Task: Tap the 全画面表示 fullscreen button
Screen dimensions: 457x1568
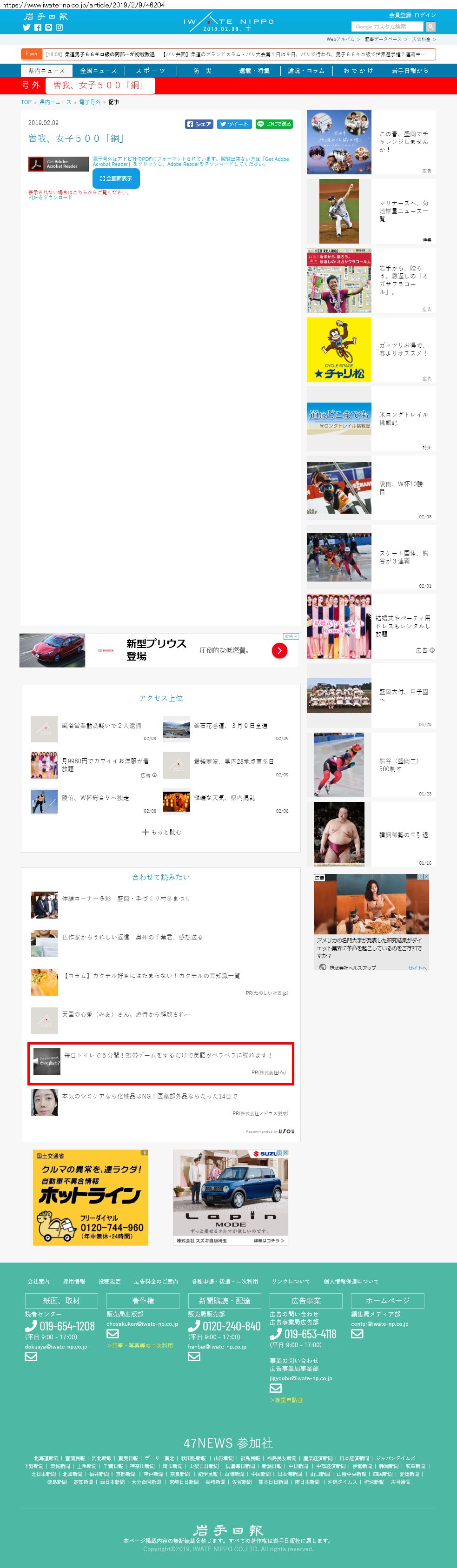Action: (x=116, y=179)
